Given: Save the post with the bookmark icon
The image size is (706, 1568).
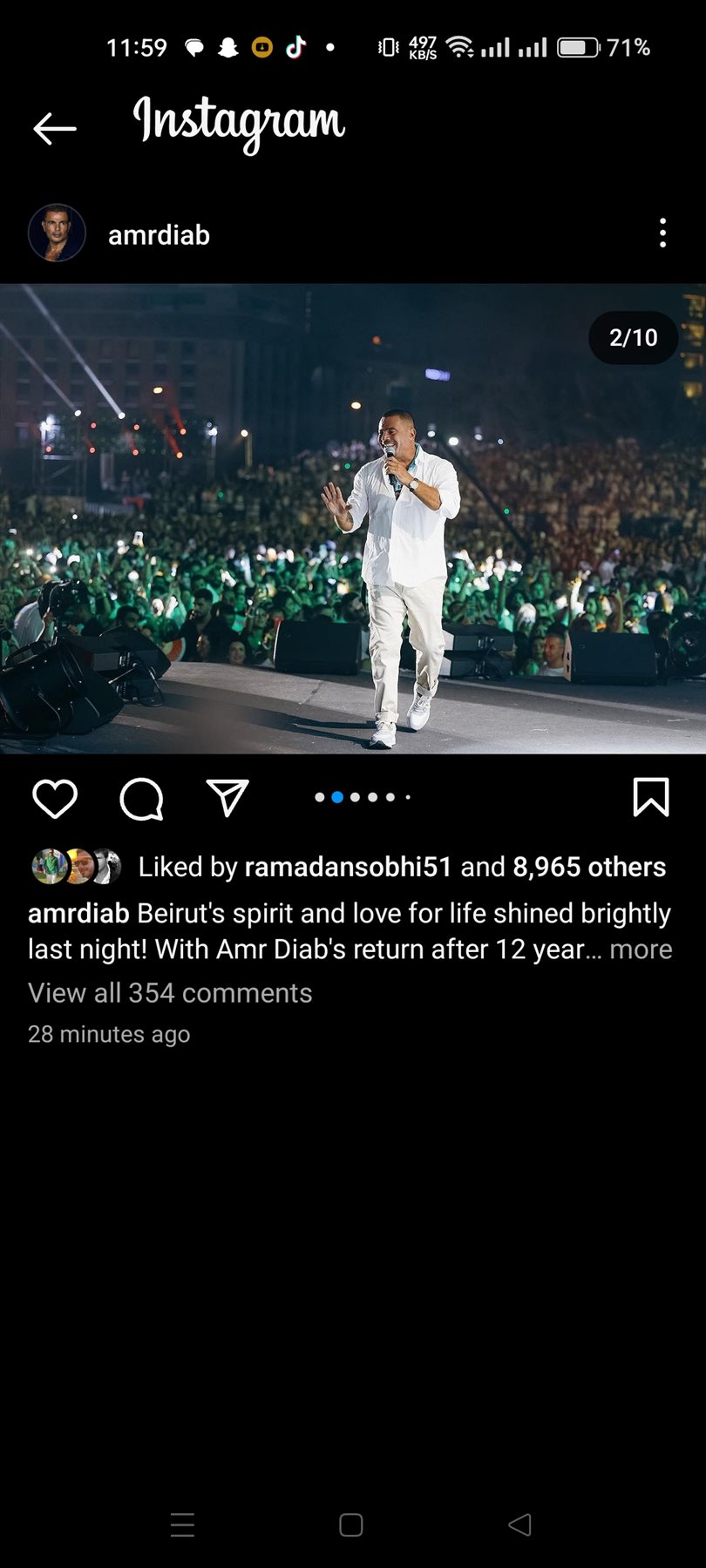Looking at the screenshot, I should tap(650, 797).
